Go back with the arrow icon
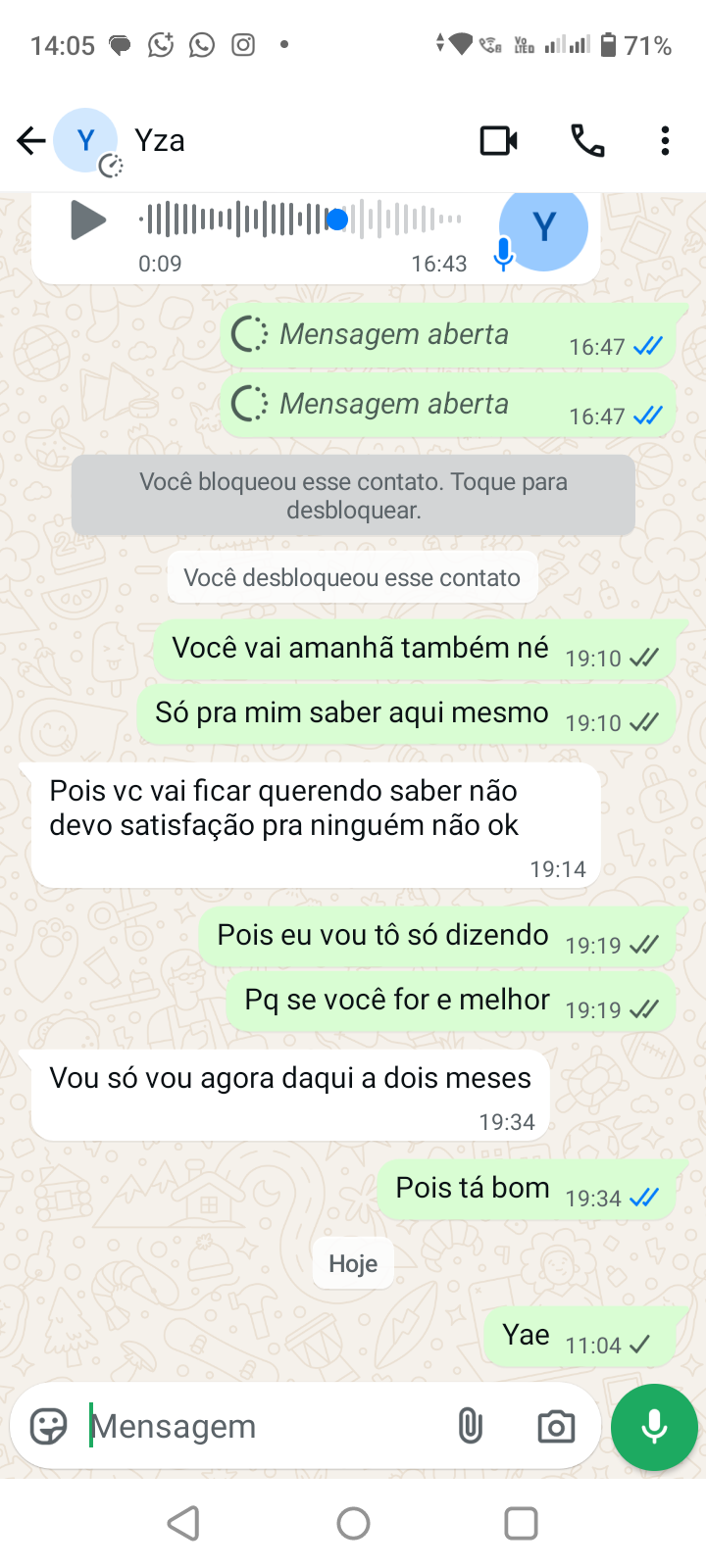This screenshot has width=706, height=1568. 30,140
